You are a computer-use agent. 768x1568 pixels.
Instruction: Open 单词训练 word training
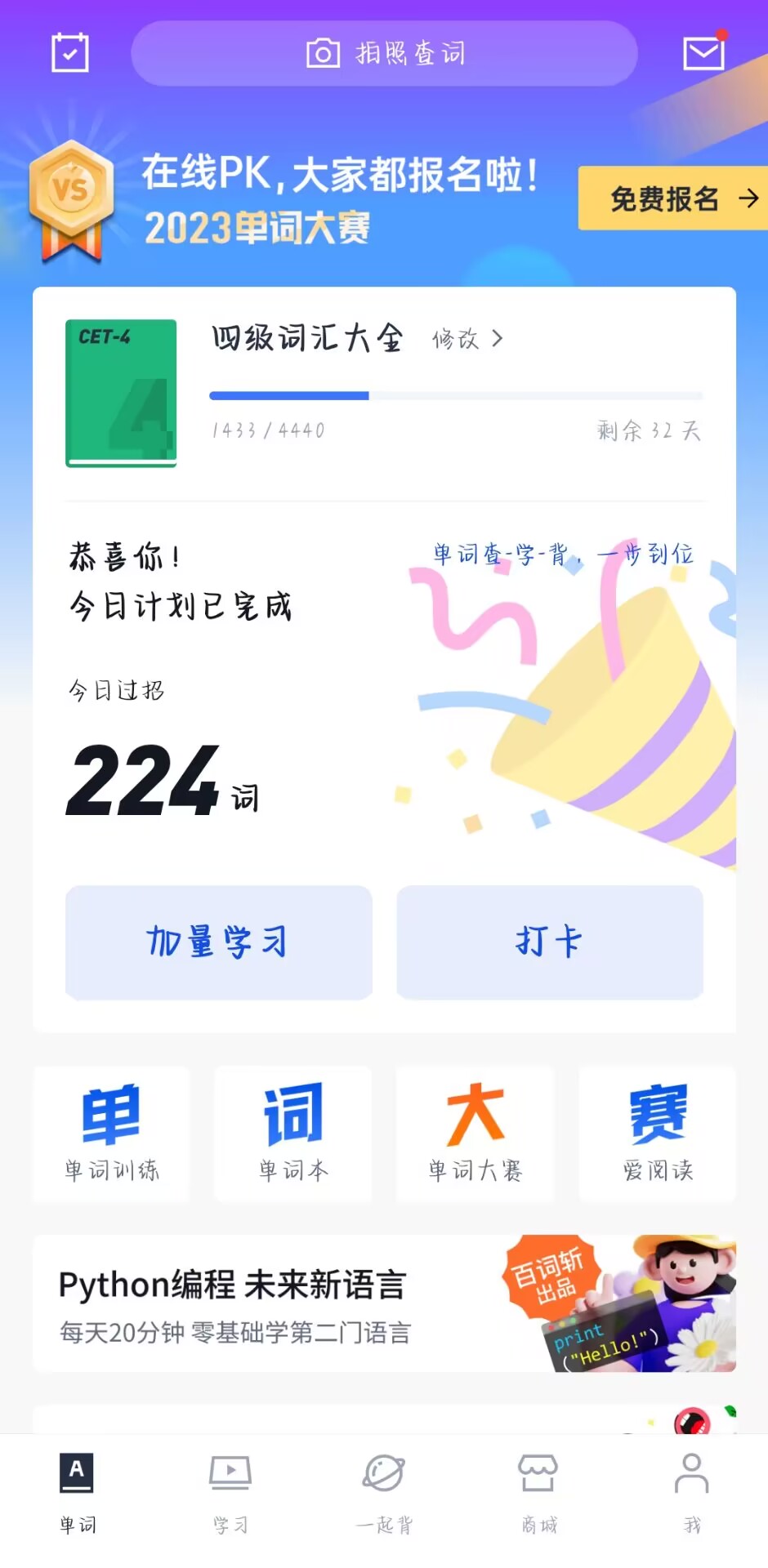click(111, 1134)
